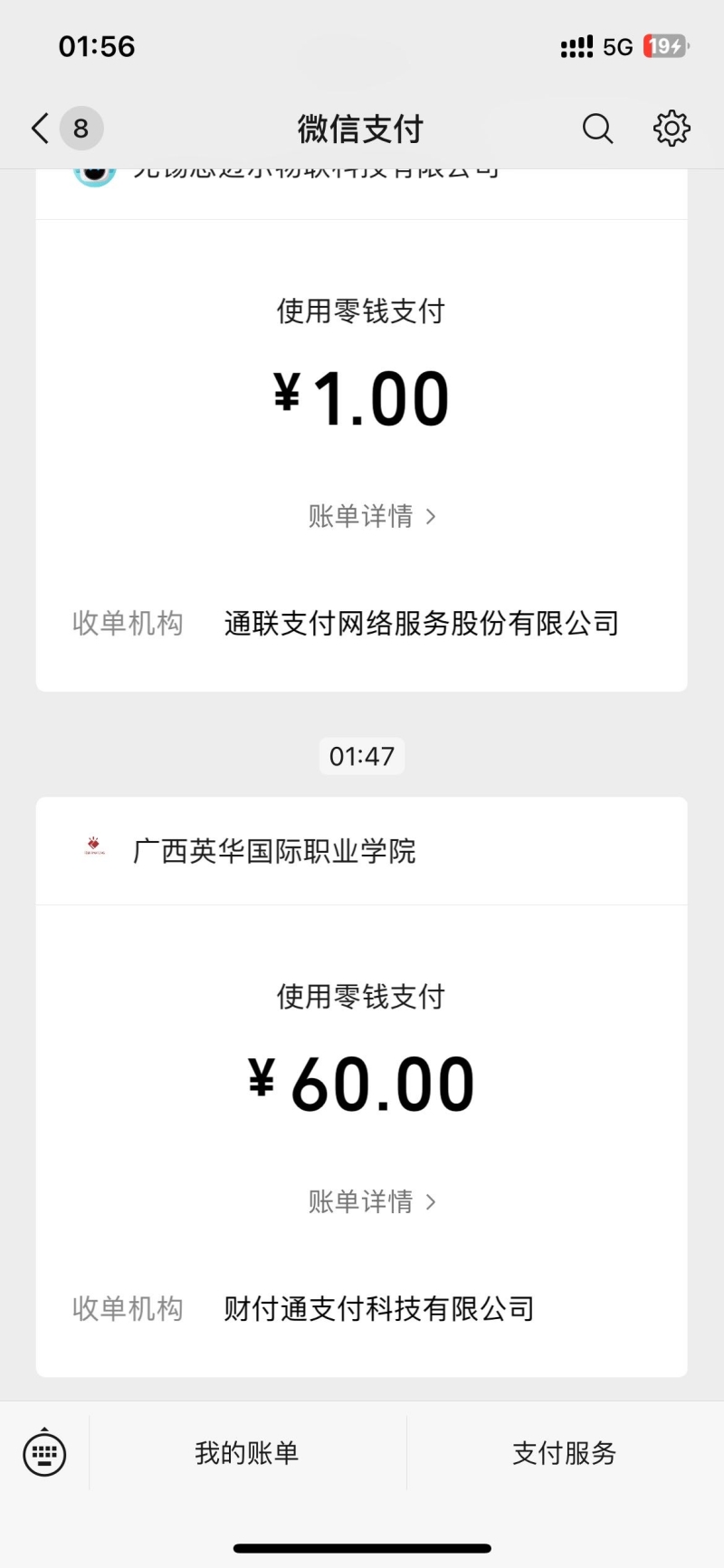Switch to keyboard input mode

pos(44,1453)
